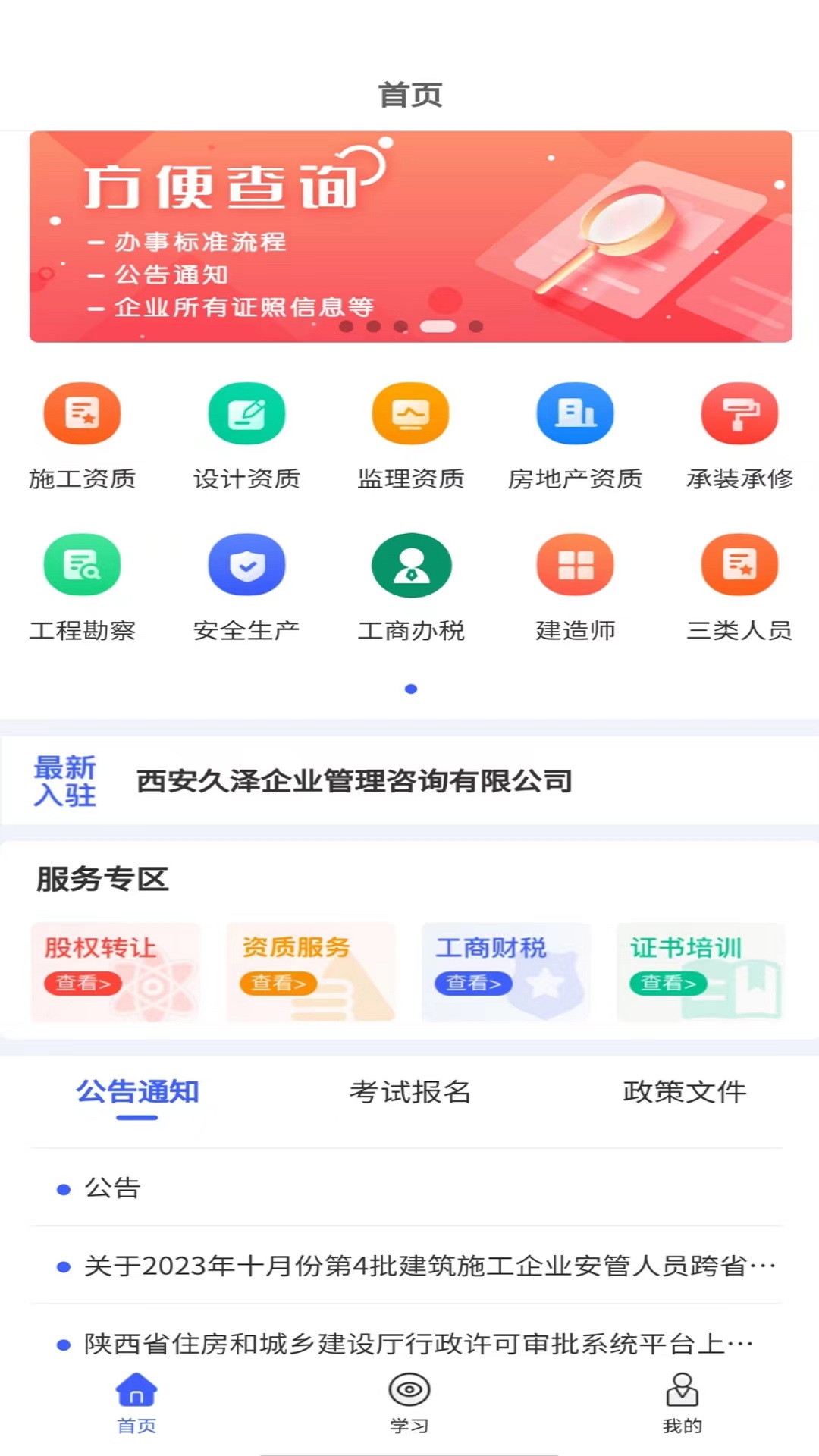Go to the 学习 tab
The height and width of the screenshot is (1456, 819).
(409, 1404)
